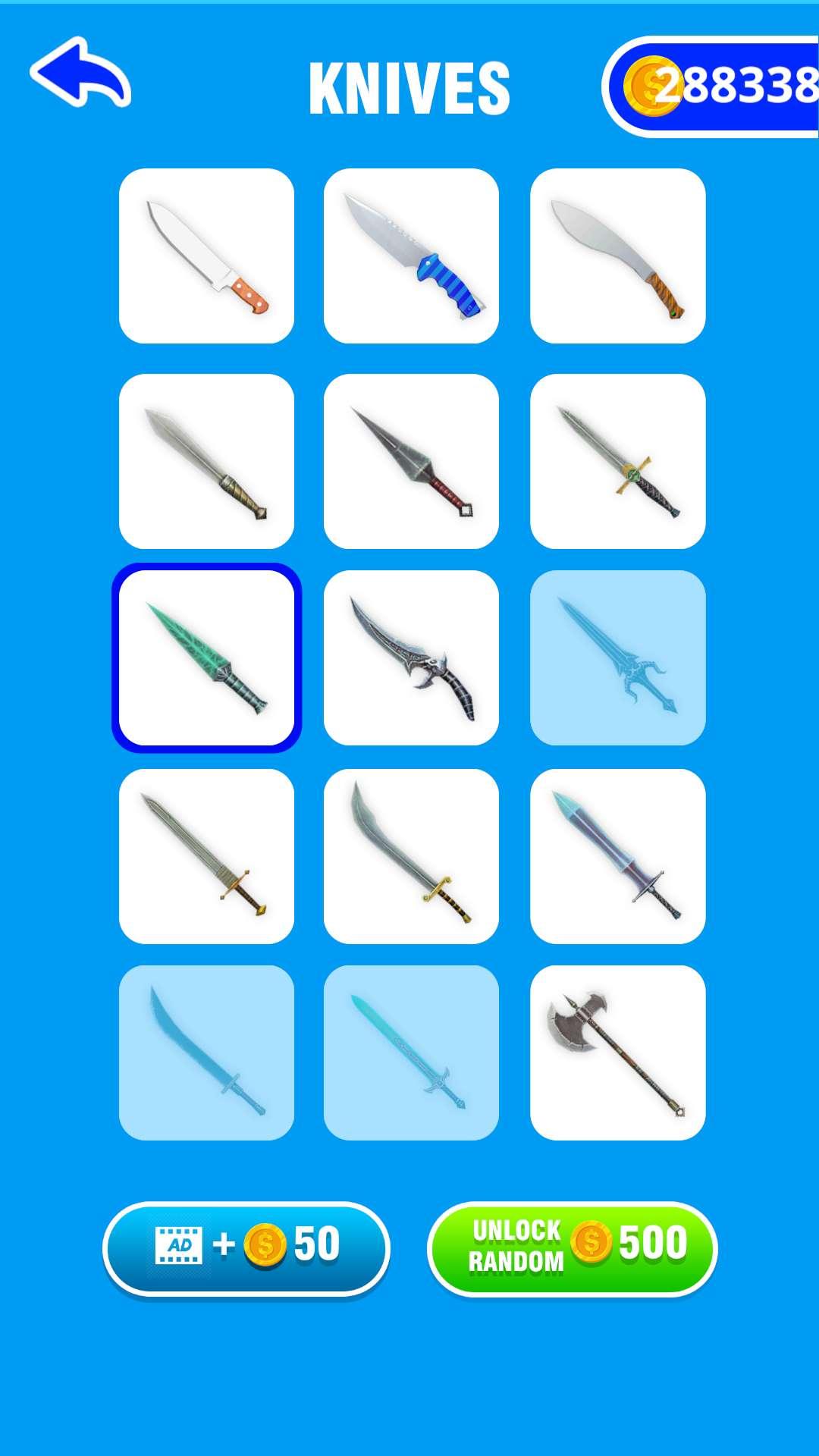Select the sword with the cyan tip
The width and height of the screenshot is (819, 1456).
click(617, 856)
